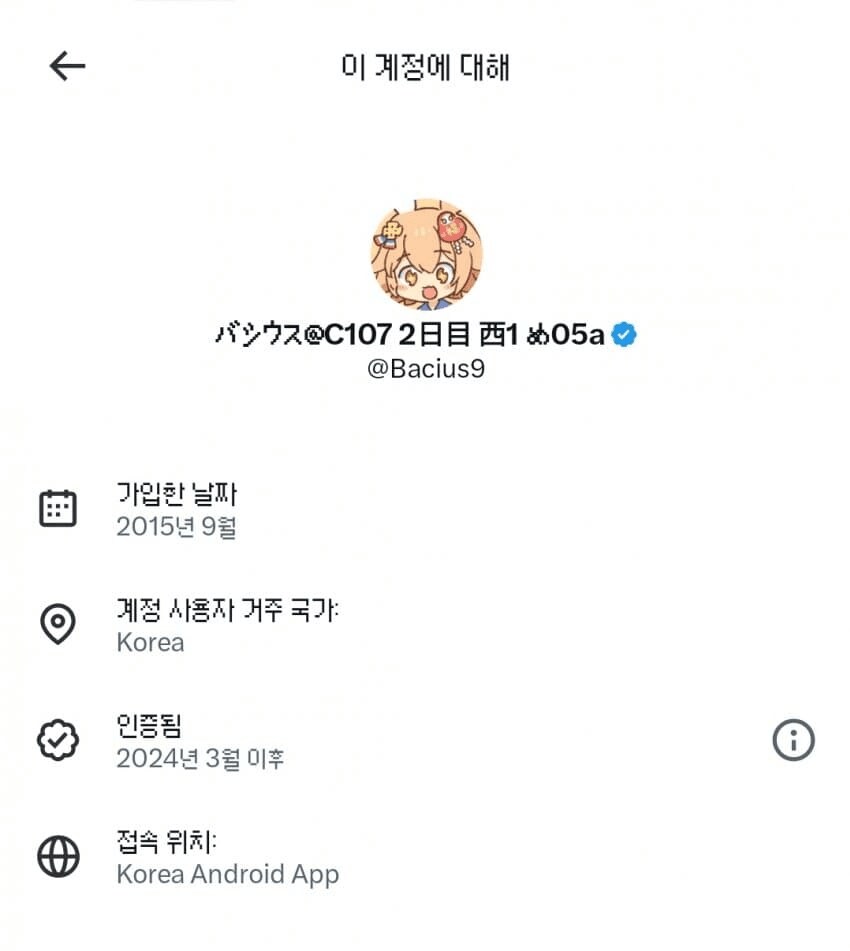
Task: Open the info circle next to verified section
Action: tap(794, 740)
